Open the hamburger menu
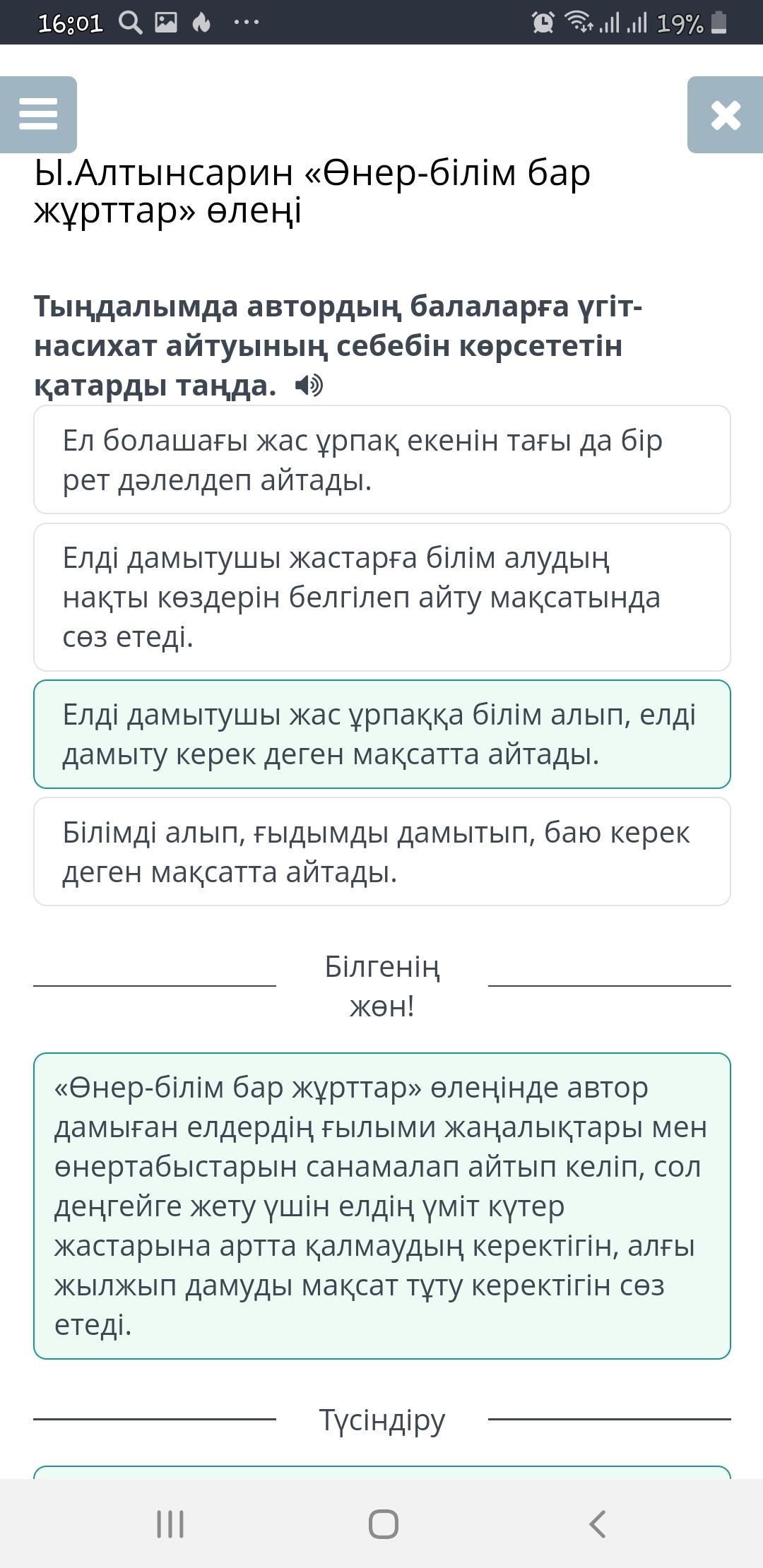Viewport: 763px width, 1568px height. 38,114
